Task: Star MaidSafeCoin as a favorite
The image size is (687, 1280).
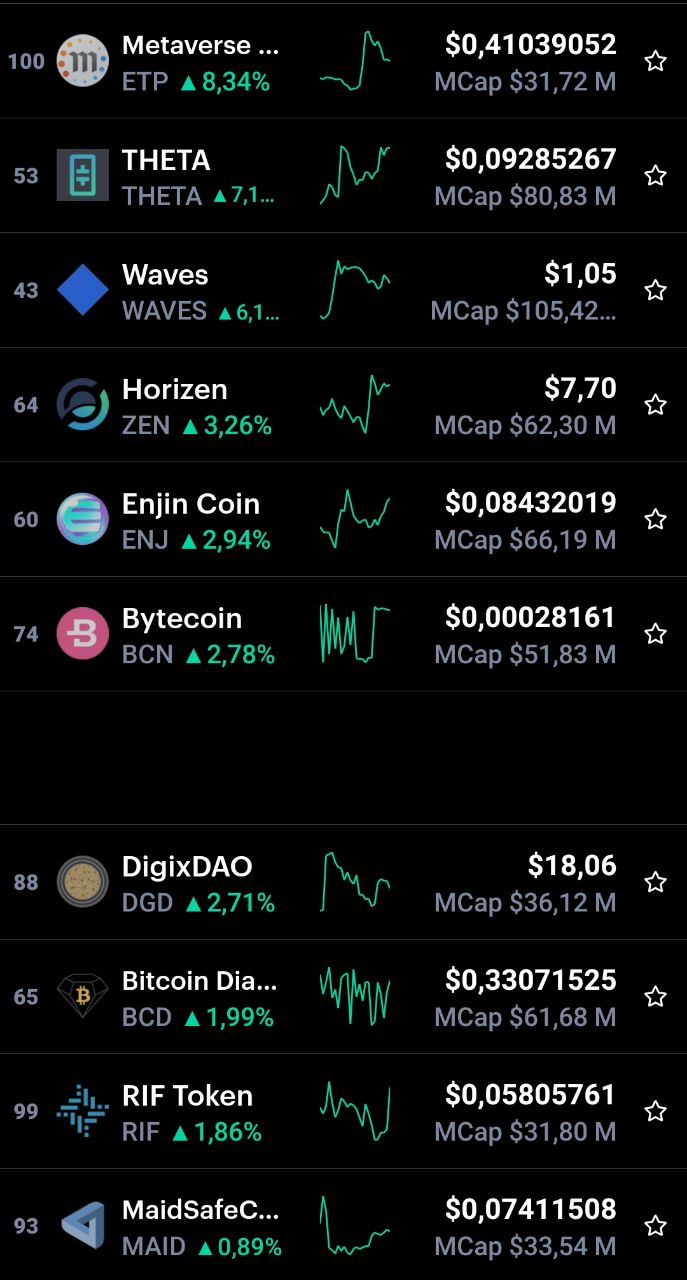Action: [x=655, y=1226]
